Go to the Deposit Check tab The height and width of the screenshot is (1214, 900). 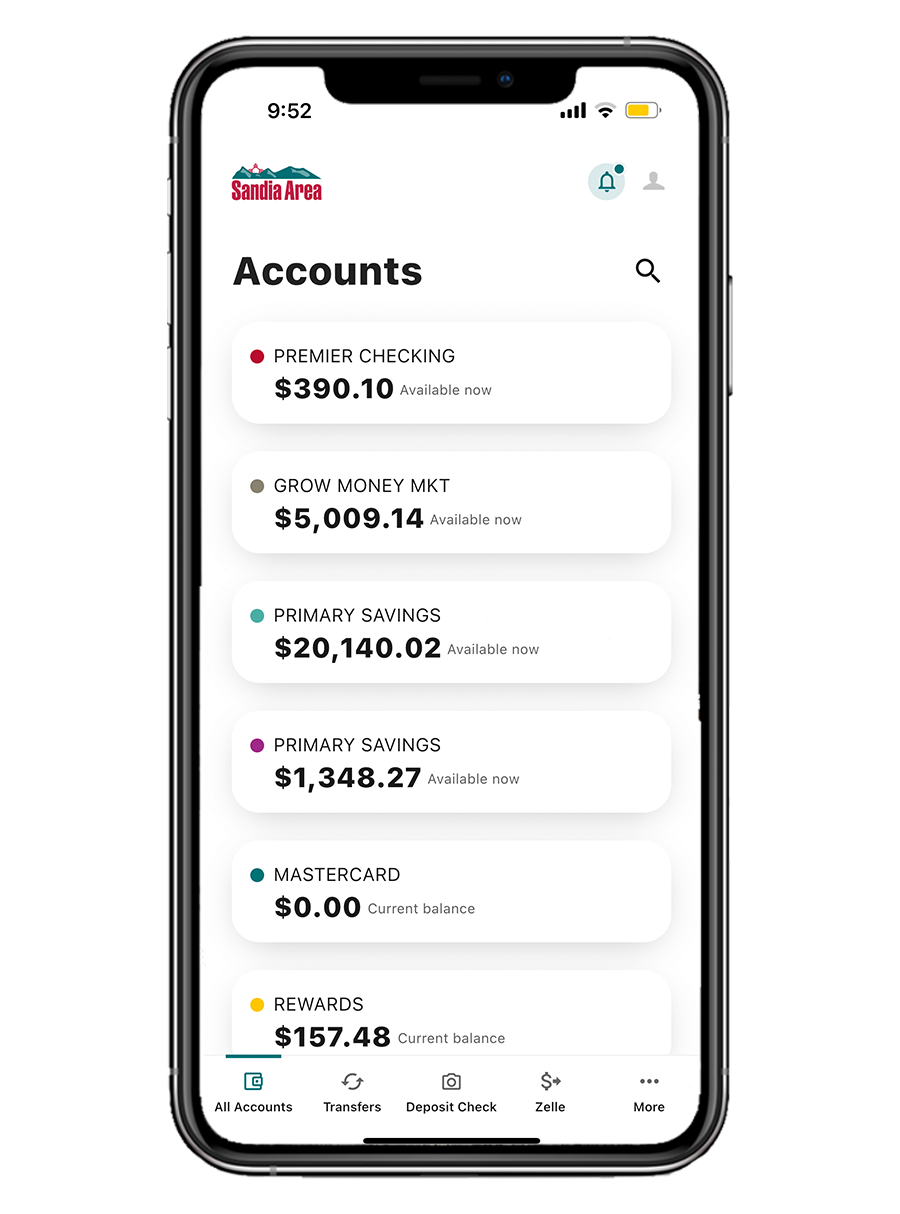point(451,1092)
